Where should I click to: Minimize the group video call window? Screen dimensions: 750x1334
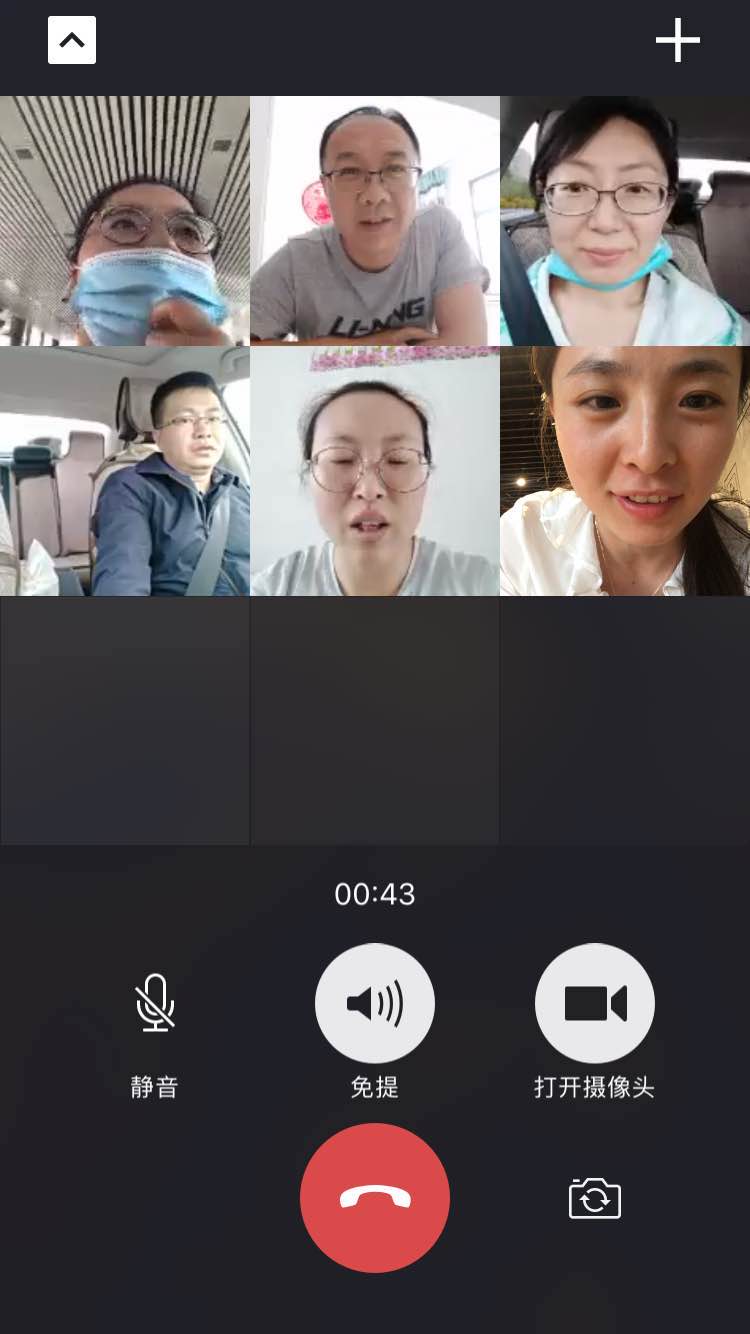pyautogui.click(x=72, y=41)
